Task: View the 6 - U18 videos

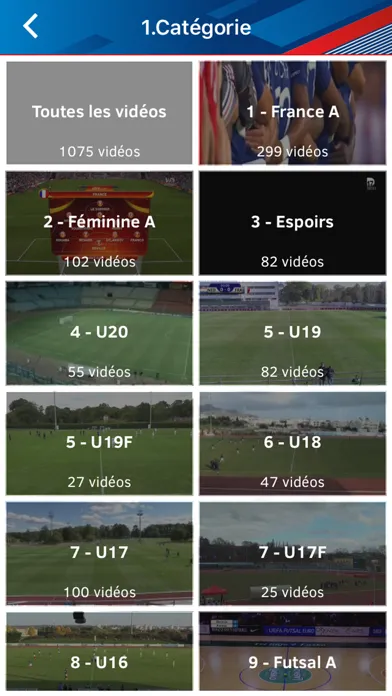Action: click(293, 443)
